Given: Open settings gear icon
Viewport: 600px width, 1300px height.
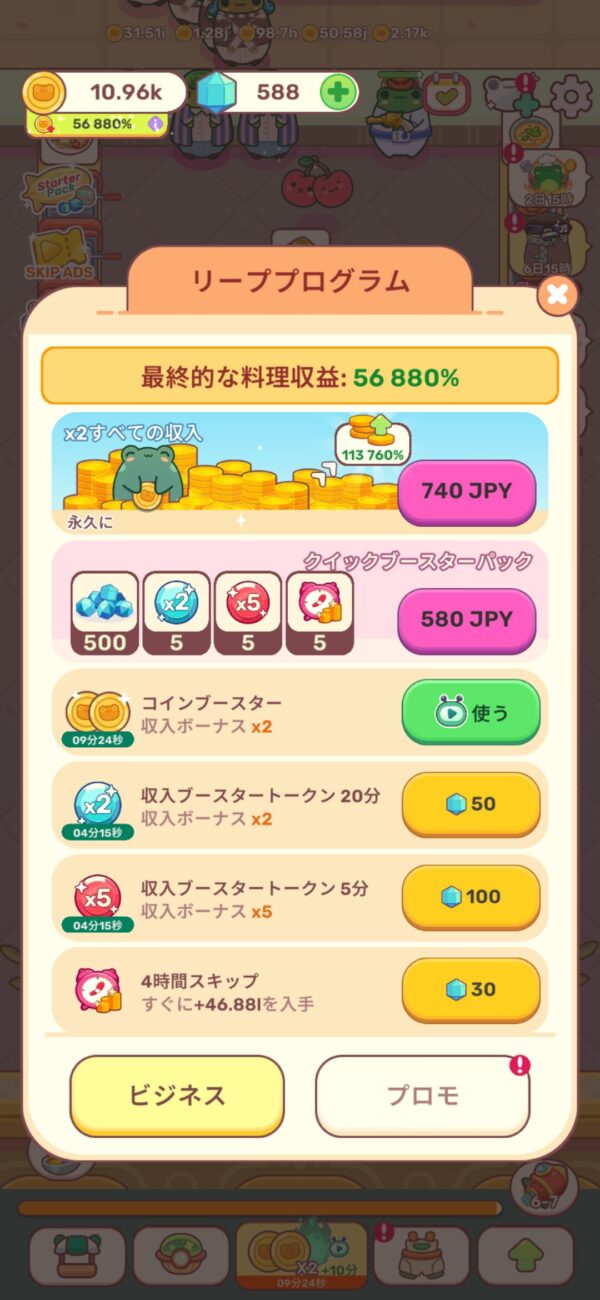Looking at the screenshot, I should point(571,95).
